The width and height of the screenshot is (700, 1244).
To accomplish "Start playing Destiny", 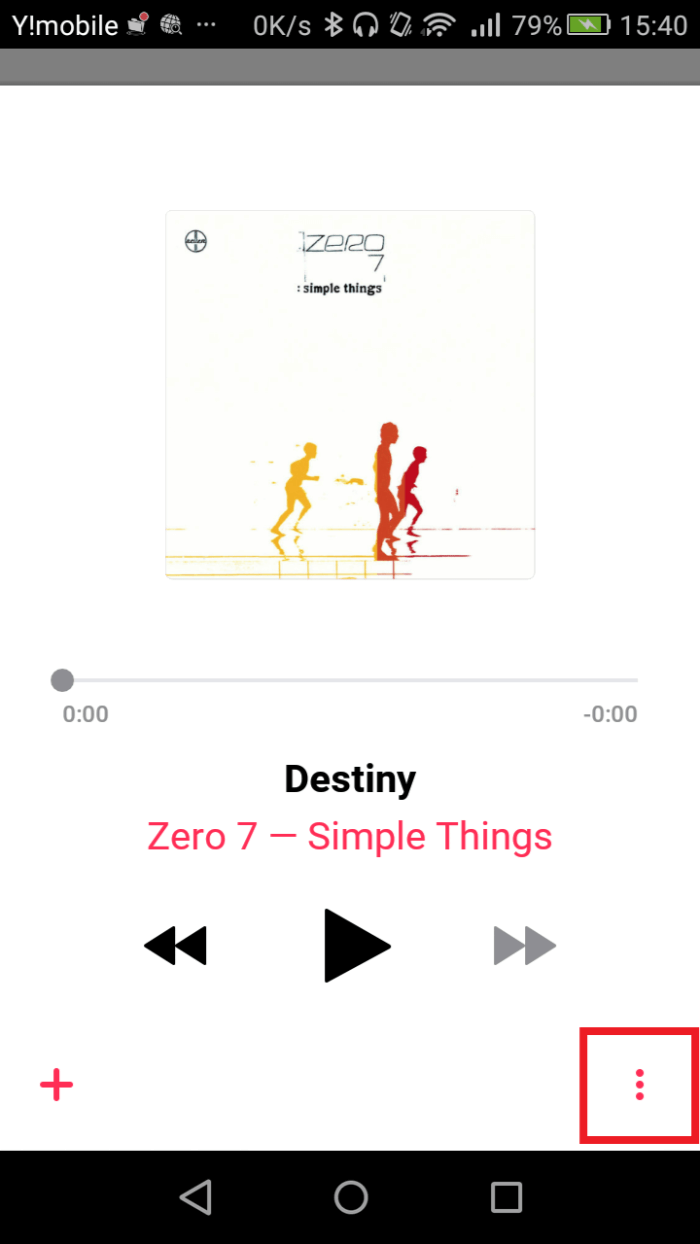I will [356, 945].
